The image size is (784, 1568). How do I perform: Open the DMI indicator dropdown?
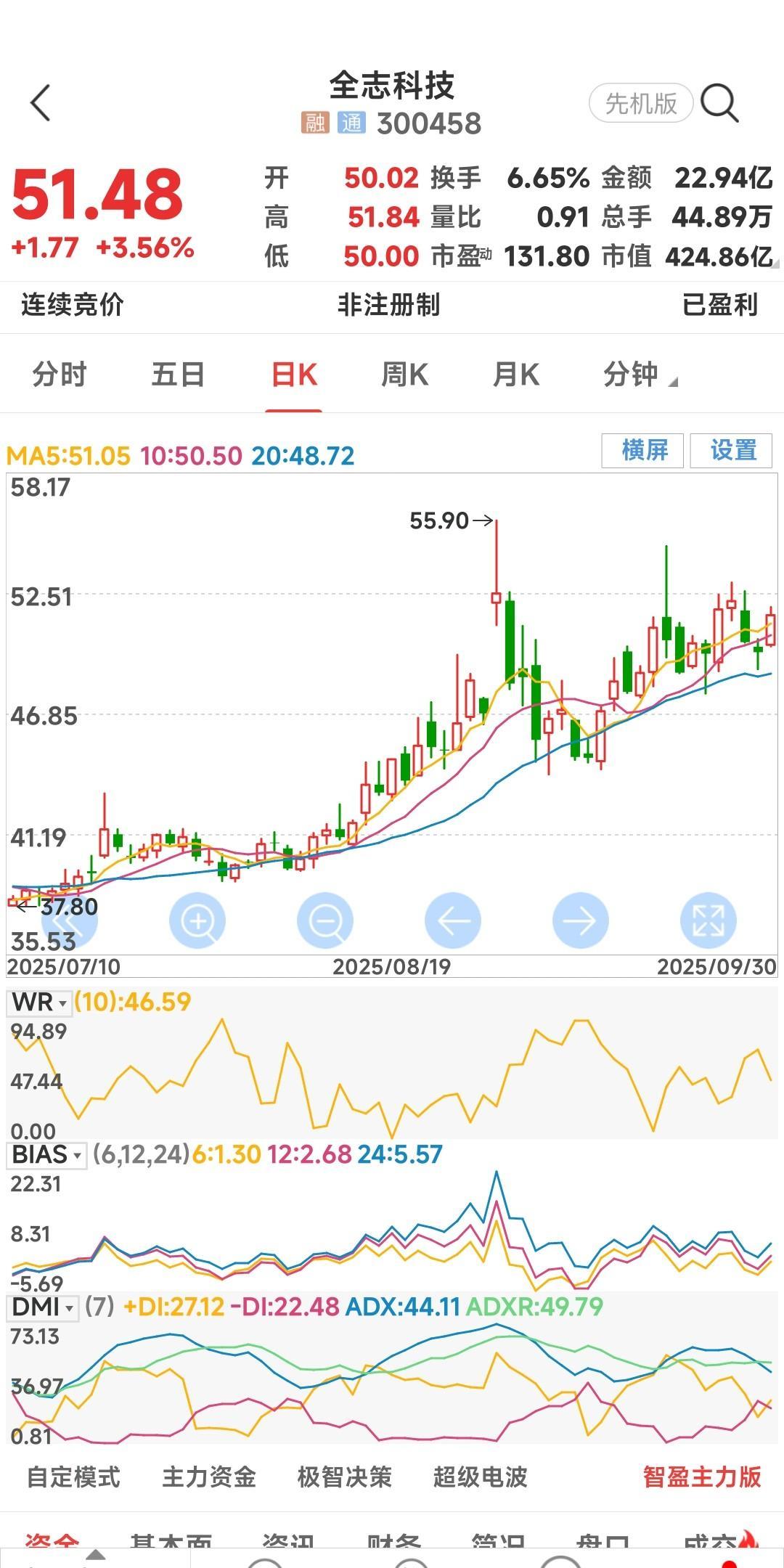click(43, 1307)
